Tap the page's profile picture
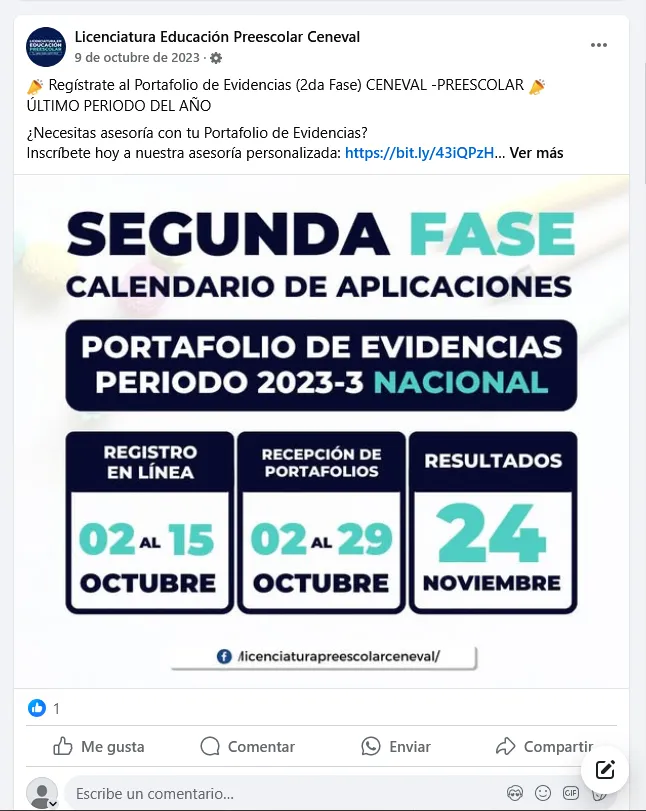Screen dimensions: 646x811 point(46,47)
